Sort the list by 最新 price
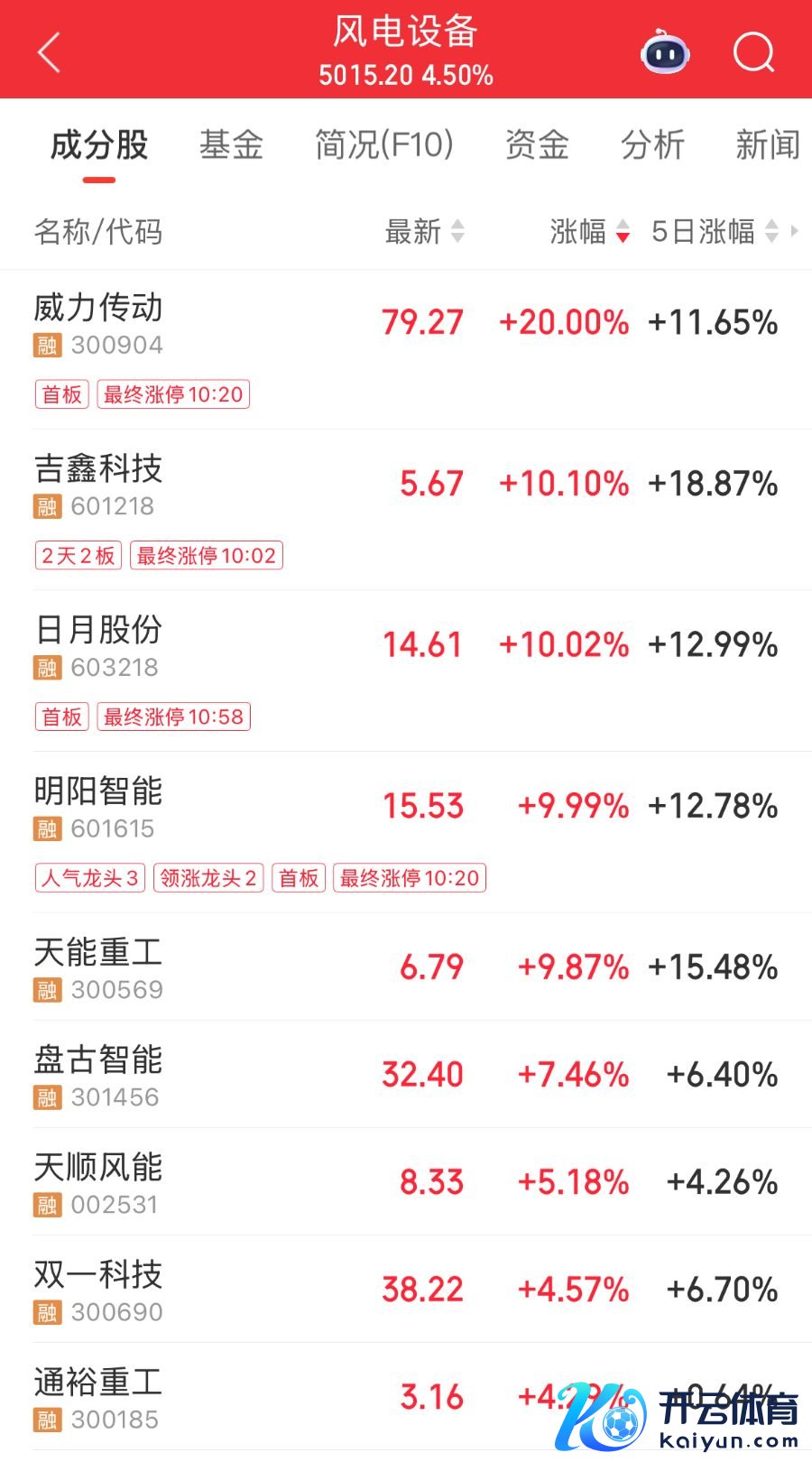Viewport: 812px width, 1471px height. 424,232
